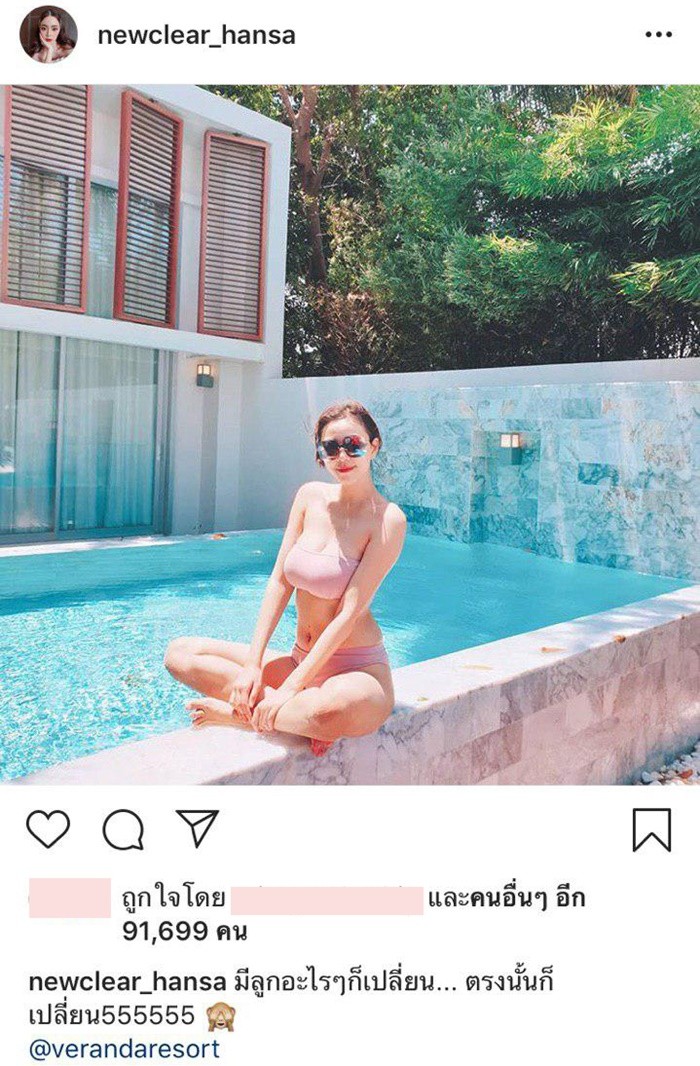Open the three-dot overflow menu
Viewport: 700px width, 1066px height.
[658, 35]
